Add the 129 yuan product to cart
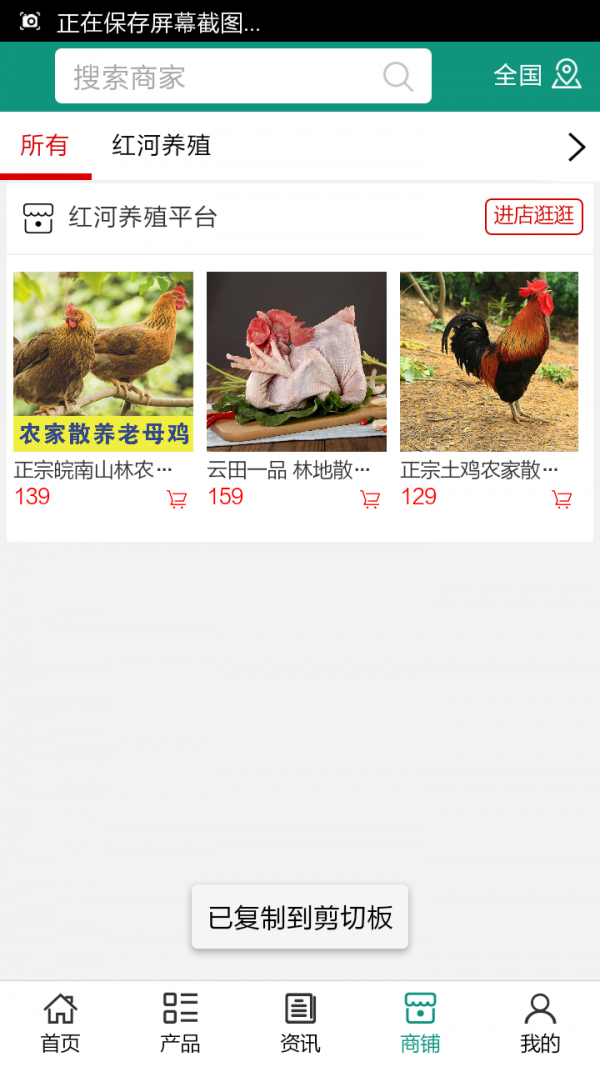Viewport: 600px width, 1067px height. [562, 499]
